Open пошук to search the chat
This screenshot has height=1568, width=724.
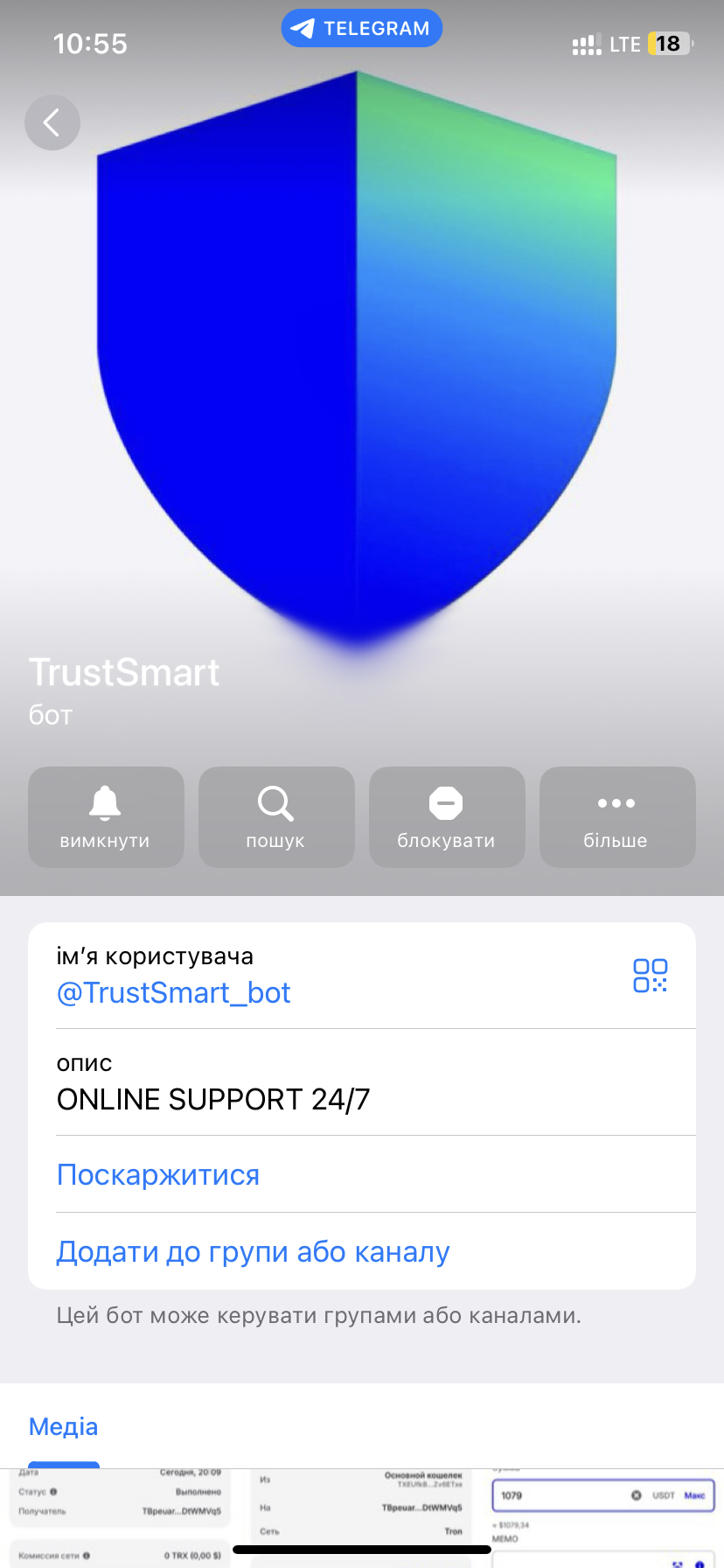click(276, 817)
